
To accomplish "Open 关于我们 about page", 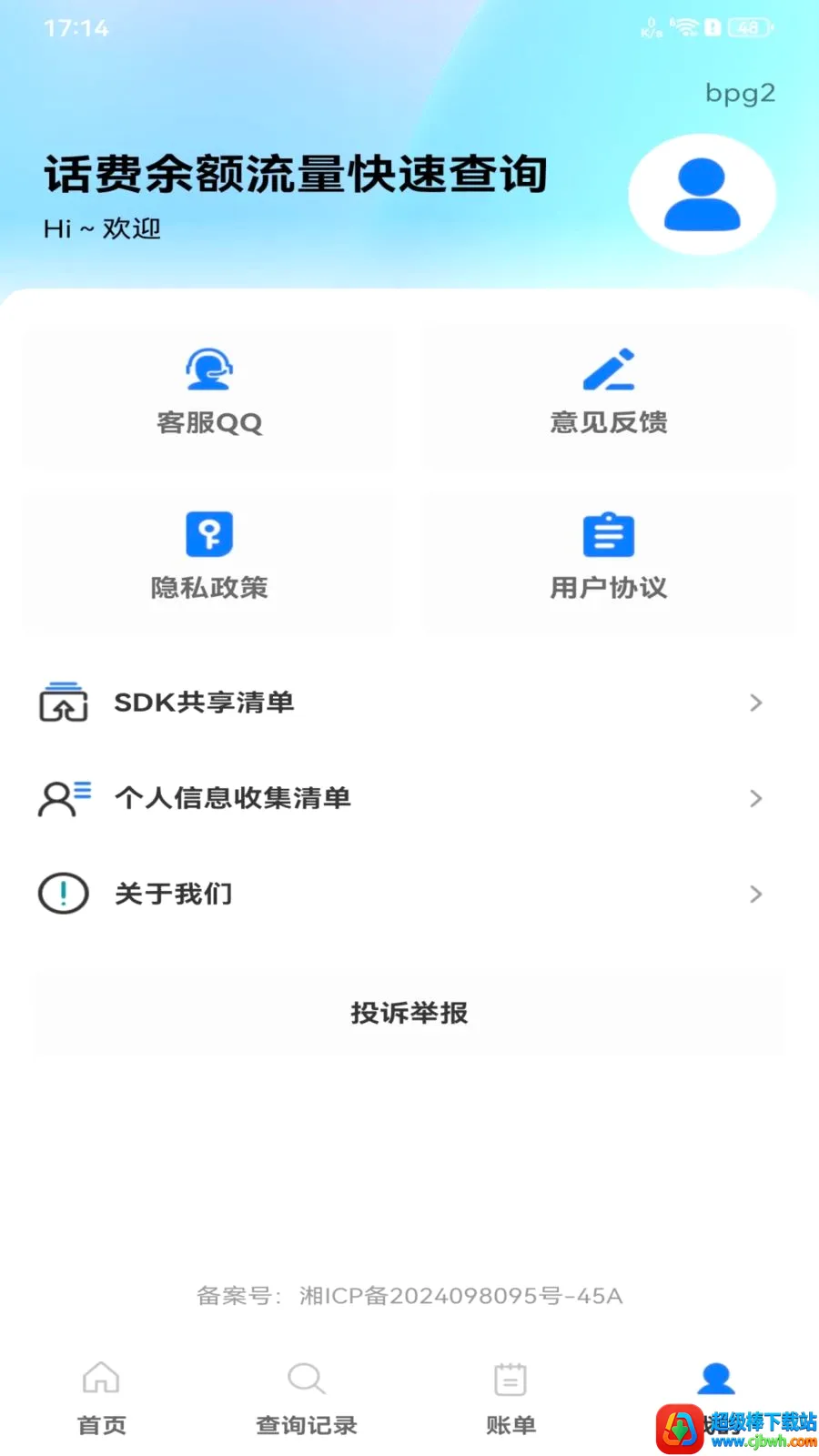I will [409, 894].
